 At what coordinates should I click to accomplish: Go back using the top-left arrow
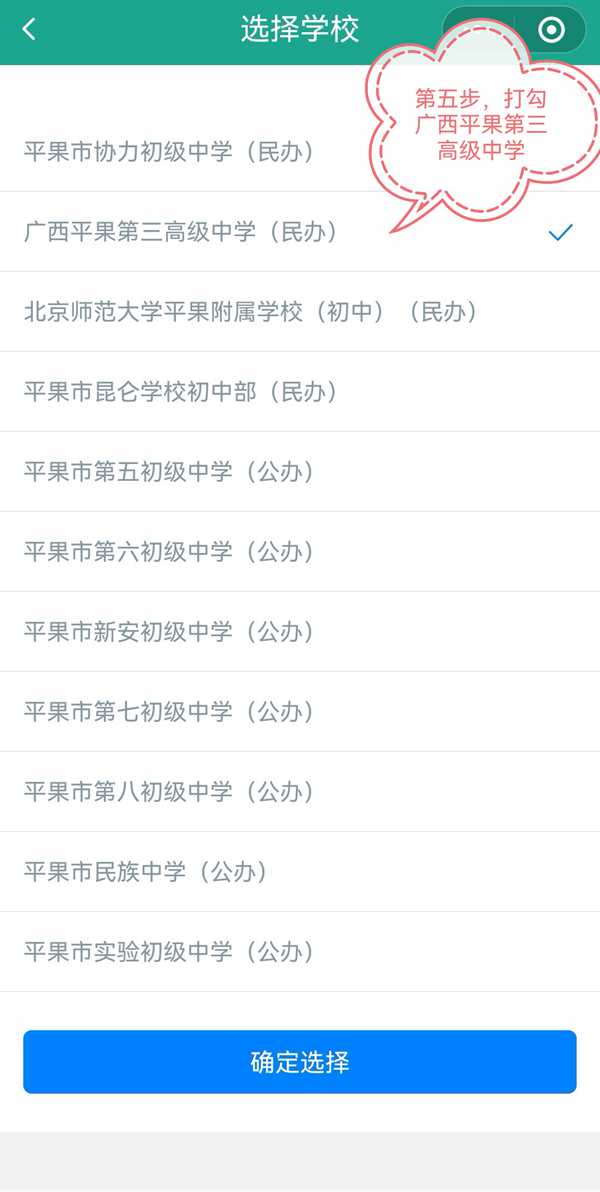29,29
